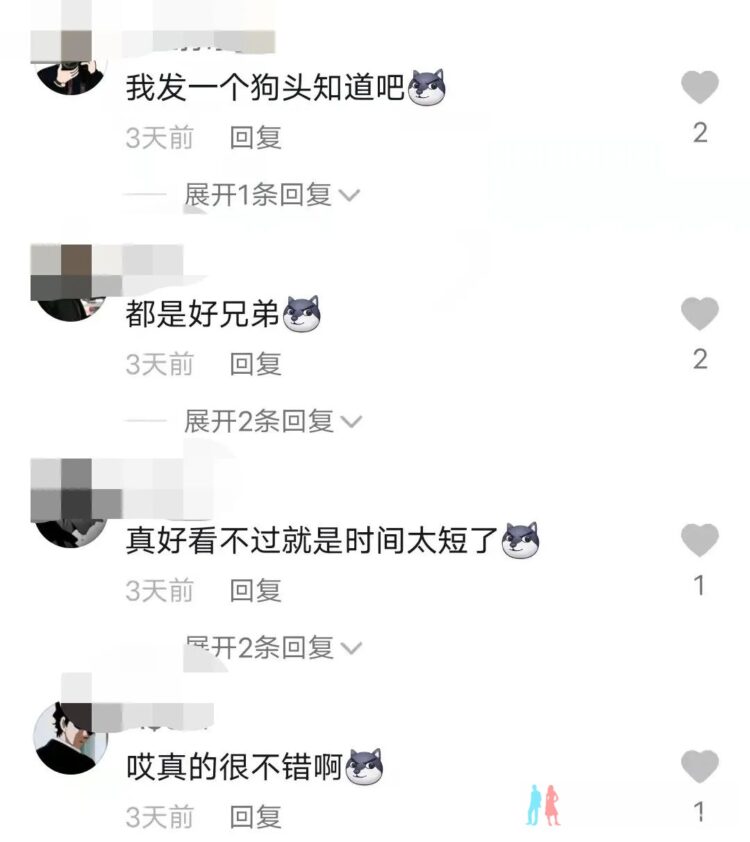Viewport: 750px width, 842px height.
Task: Reply to comment 真好看不过就是时间太短了
Action: 255,590
